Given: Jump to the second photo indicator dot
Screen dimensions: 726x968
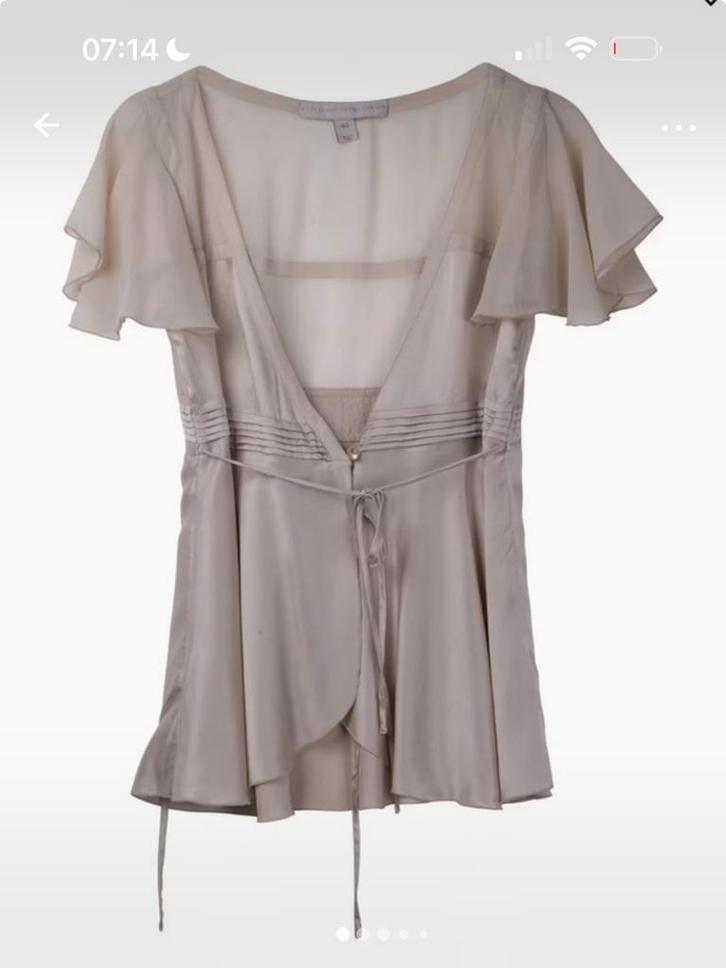Looking at the screenshot, I should 363,934.
